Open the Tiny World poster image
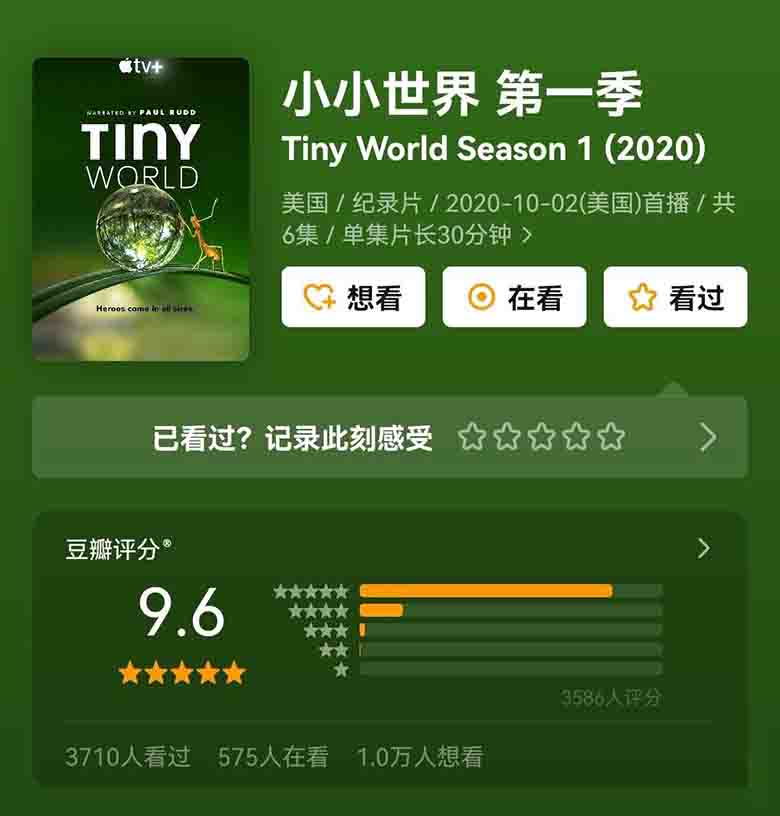The image size is (780, 816). (141, 209)
